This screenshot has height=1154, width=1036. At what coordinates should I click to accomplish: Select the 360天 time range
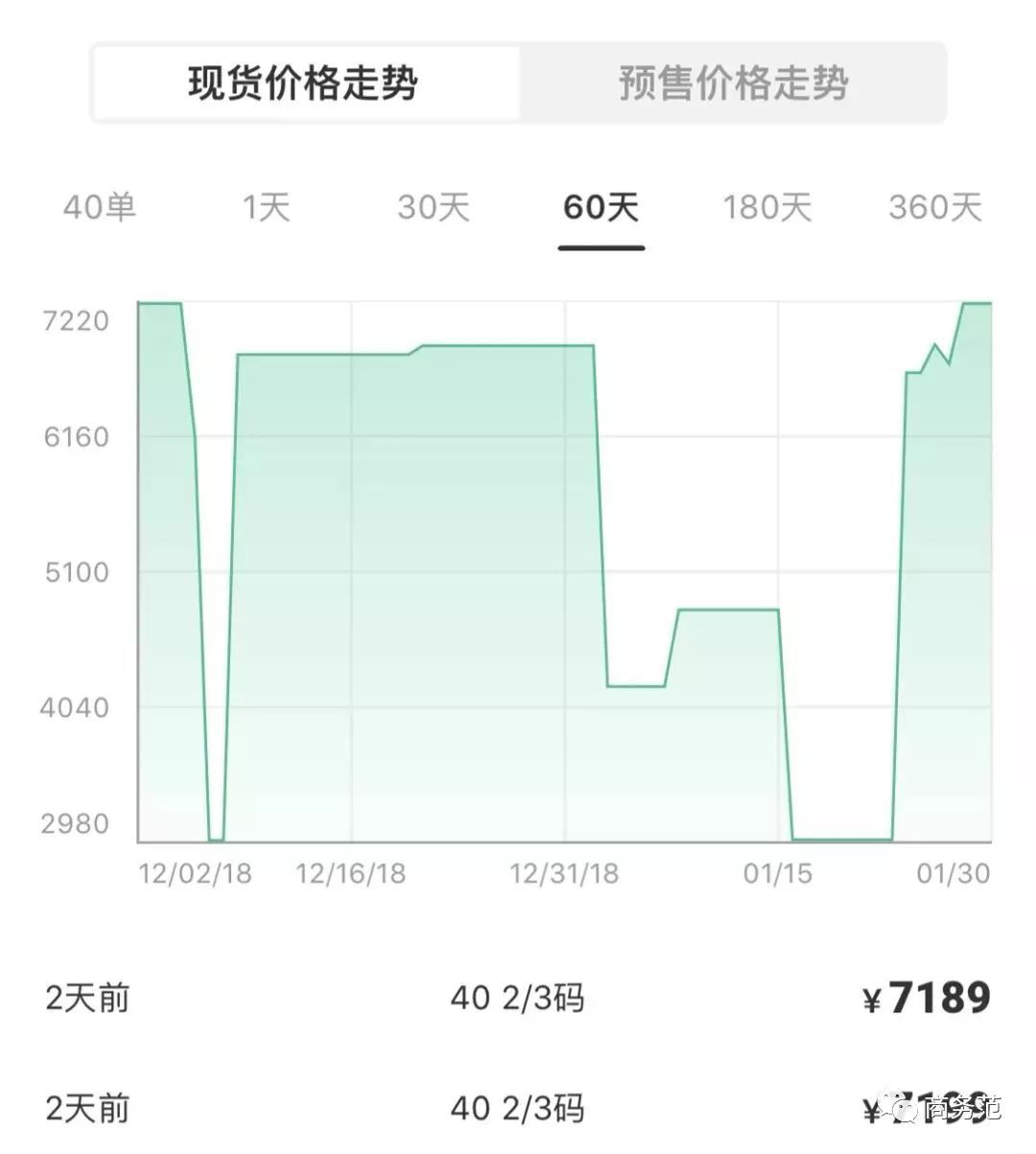tap(935, 207)
